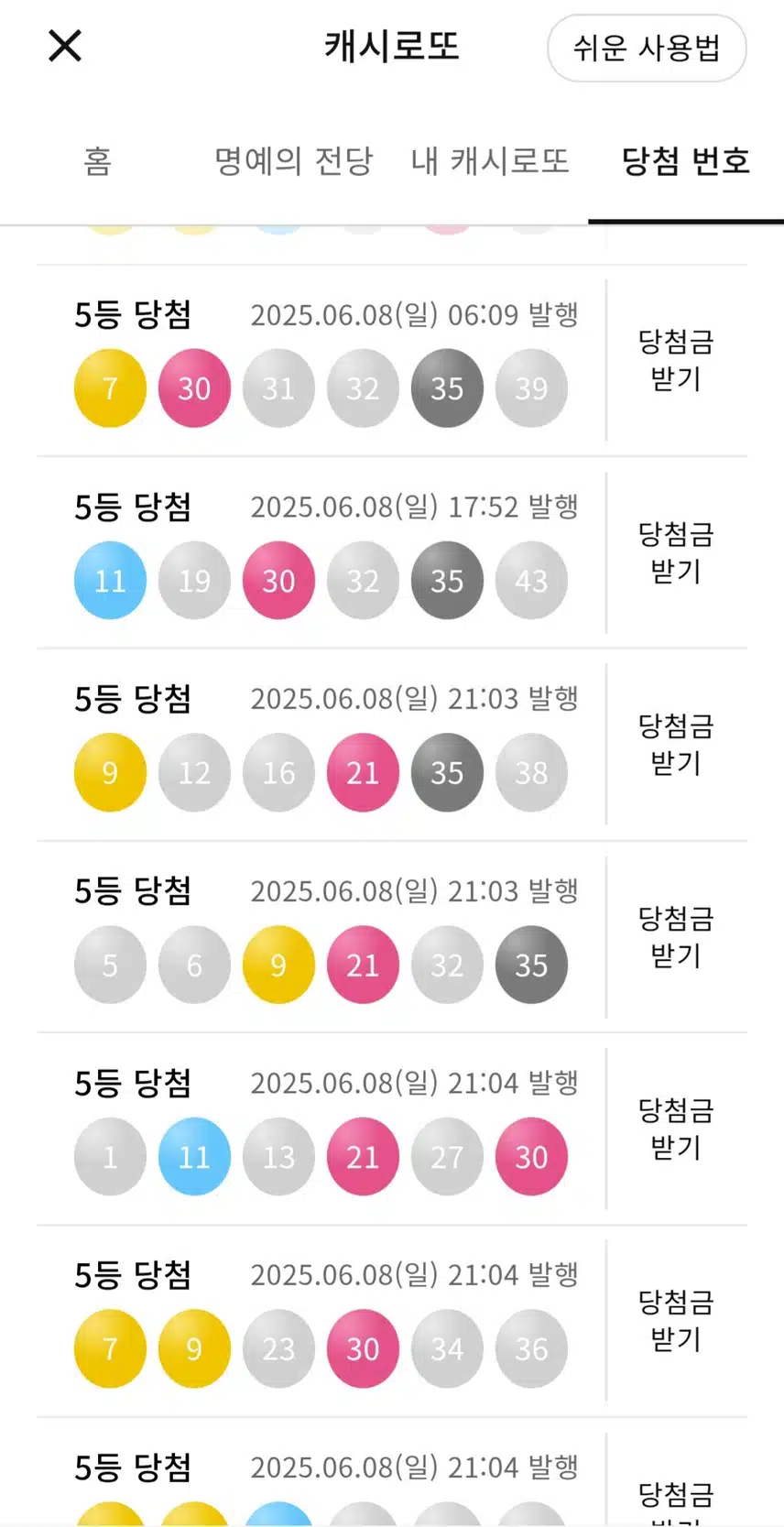
Task: Claim the prize for ticket starting with 9, 12
Action: [676, 744]
